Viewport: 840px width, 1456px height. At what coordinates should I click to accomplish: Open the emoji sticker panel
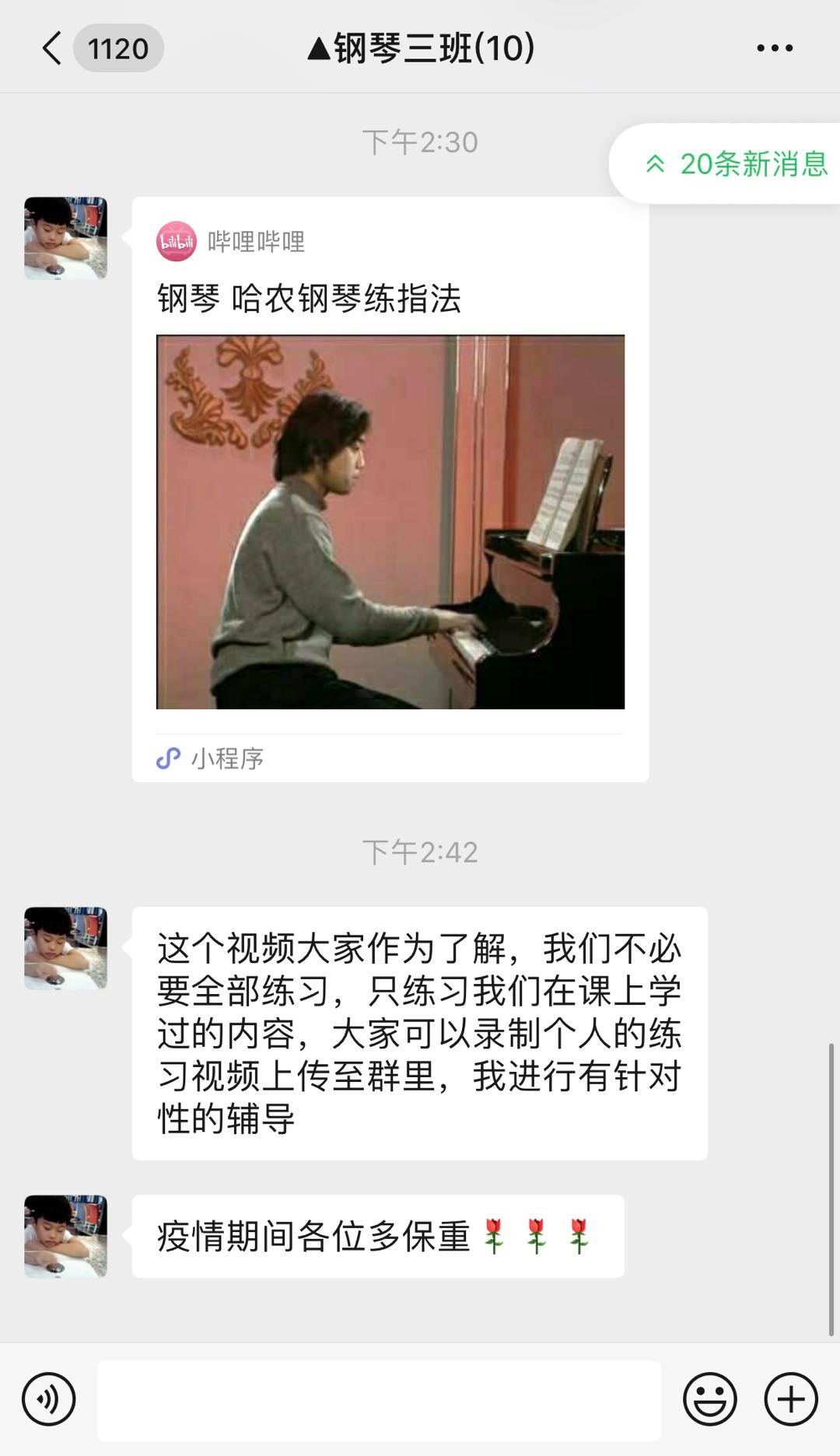pos(709,1399)
